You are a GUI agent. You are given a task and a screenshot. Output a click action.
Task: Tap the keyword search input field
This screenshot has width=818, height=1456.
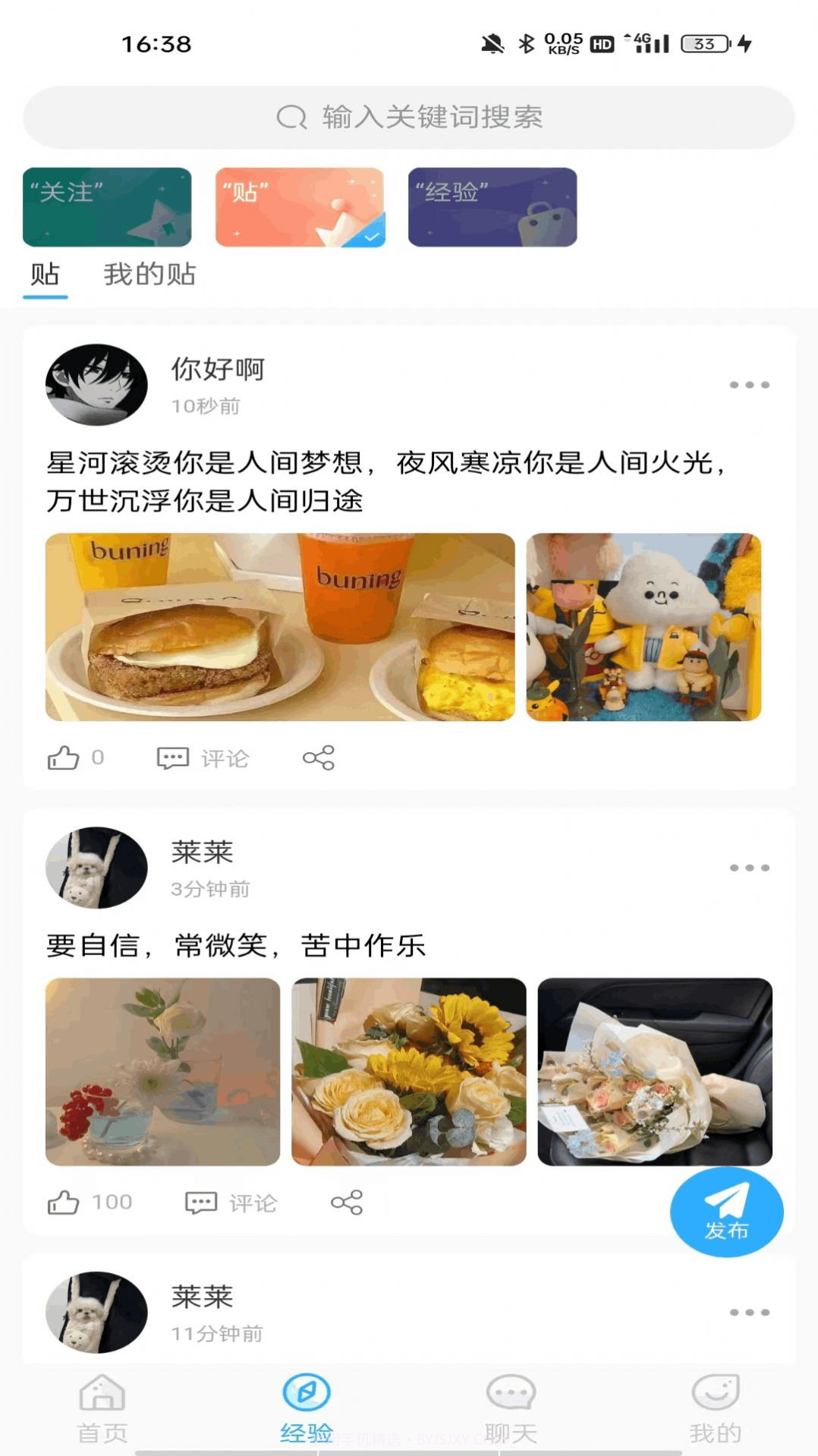click(409, 117)
